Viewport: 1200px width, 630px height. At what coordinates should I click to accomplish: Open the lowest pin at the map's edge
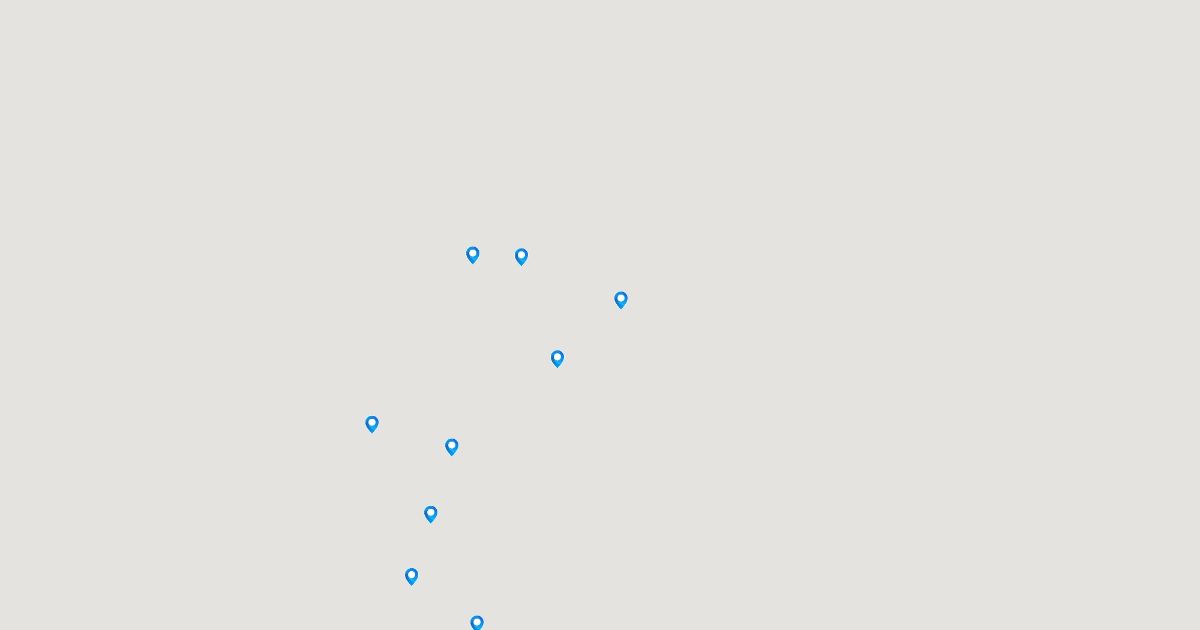477,622
